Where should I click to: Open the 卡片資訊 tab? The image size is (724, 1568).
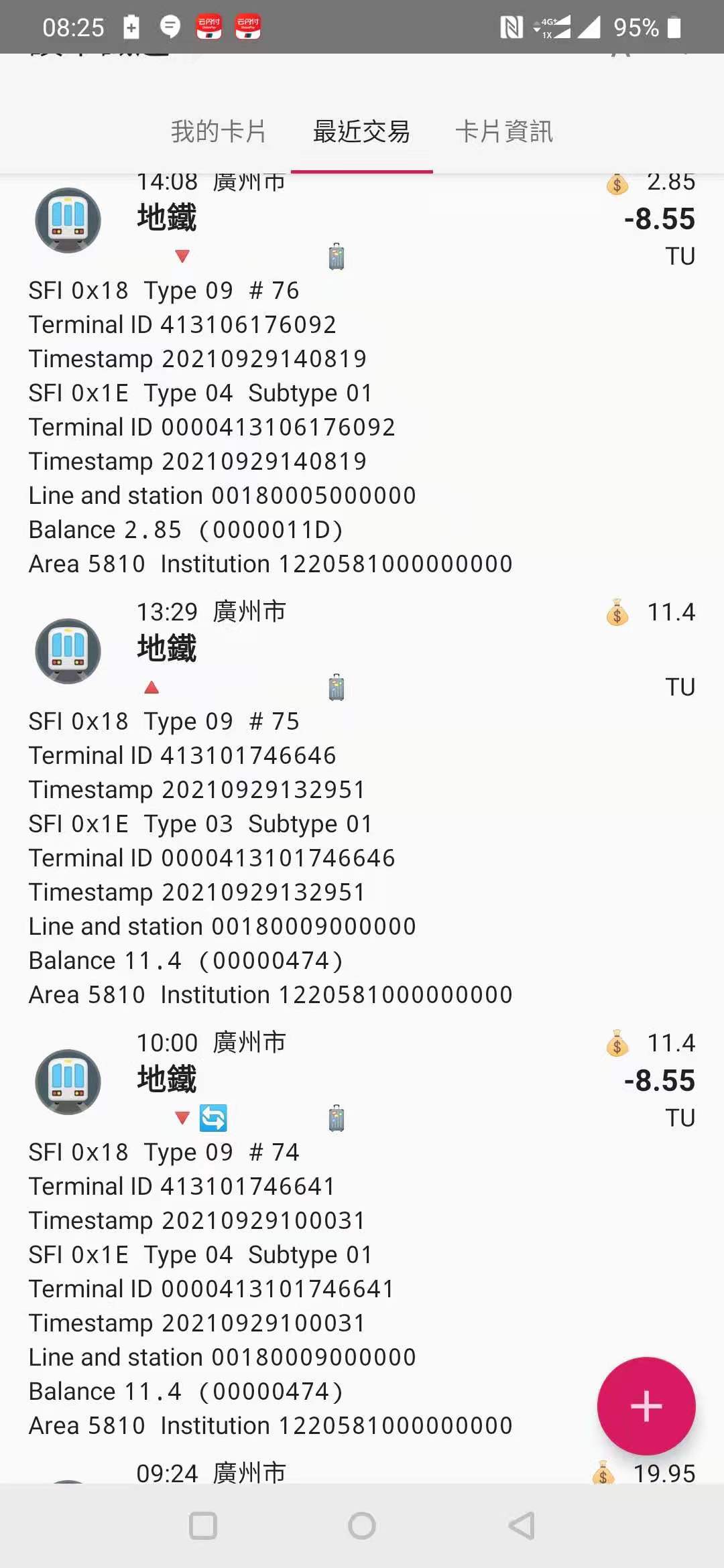tap(504, 131)
